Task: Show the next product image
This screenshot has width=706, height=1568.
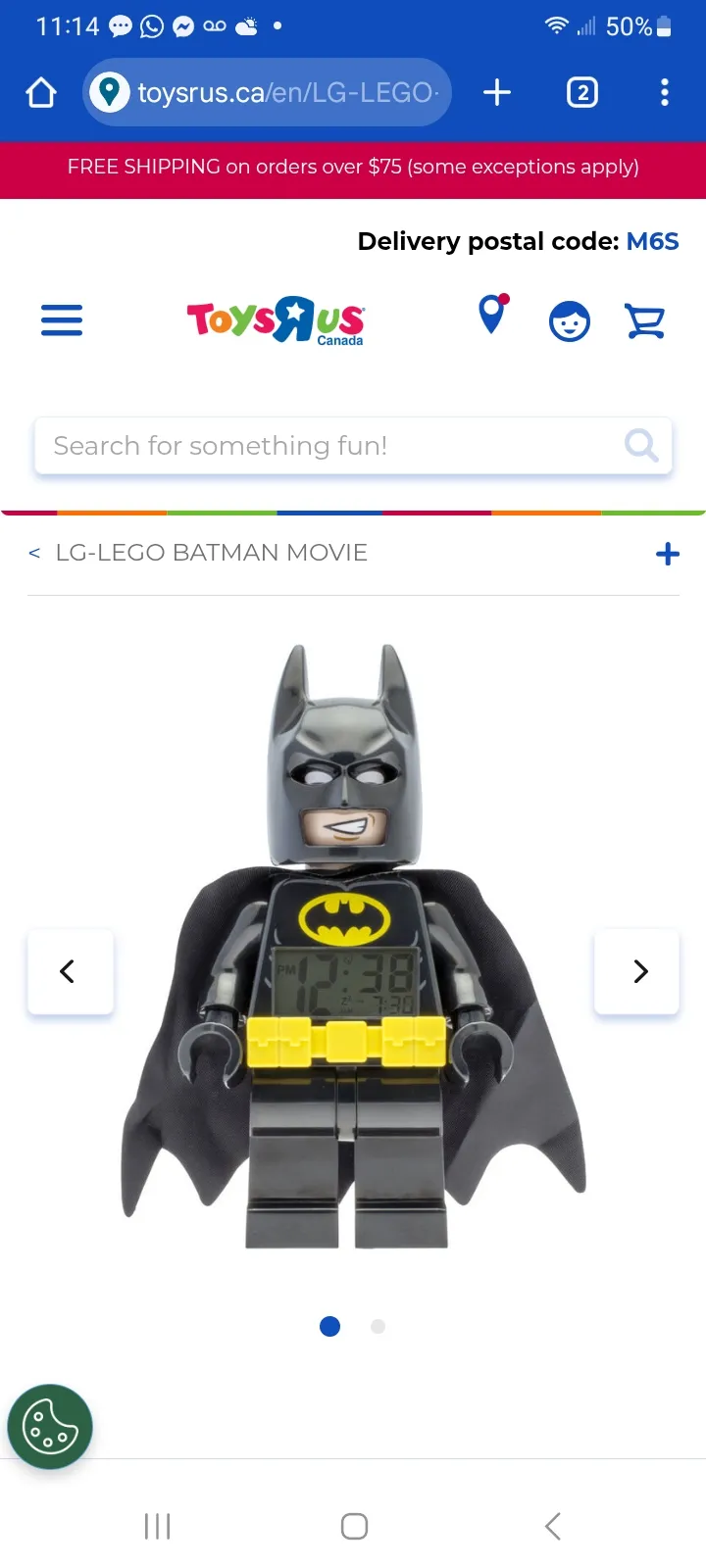Action: point(638,971)
